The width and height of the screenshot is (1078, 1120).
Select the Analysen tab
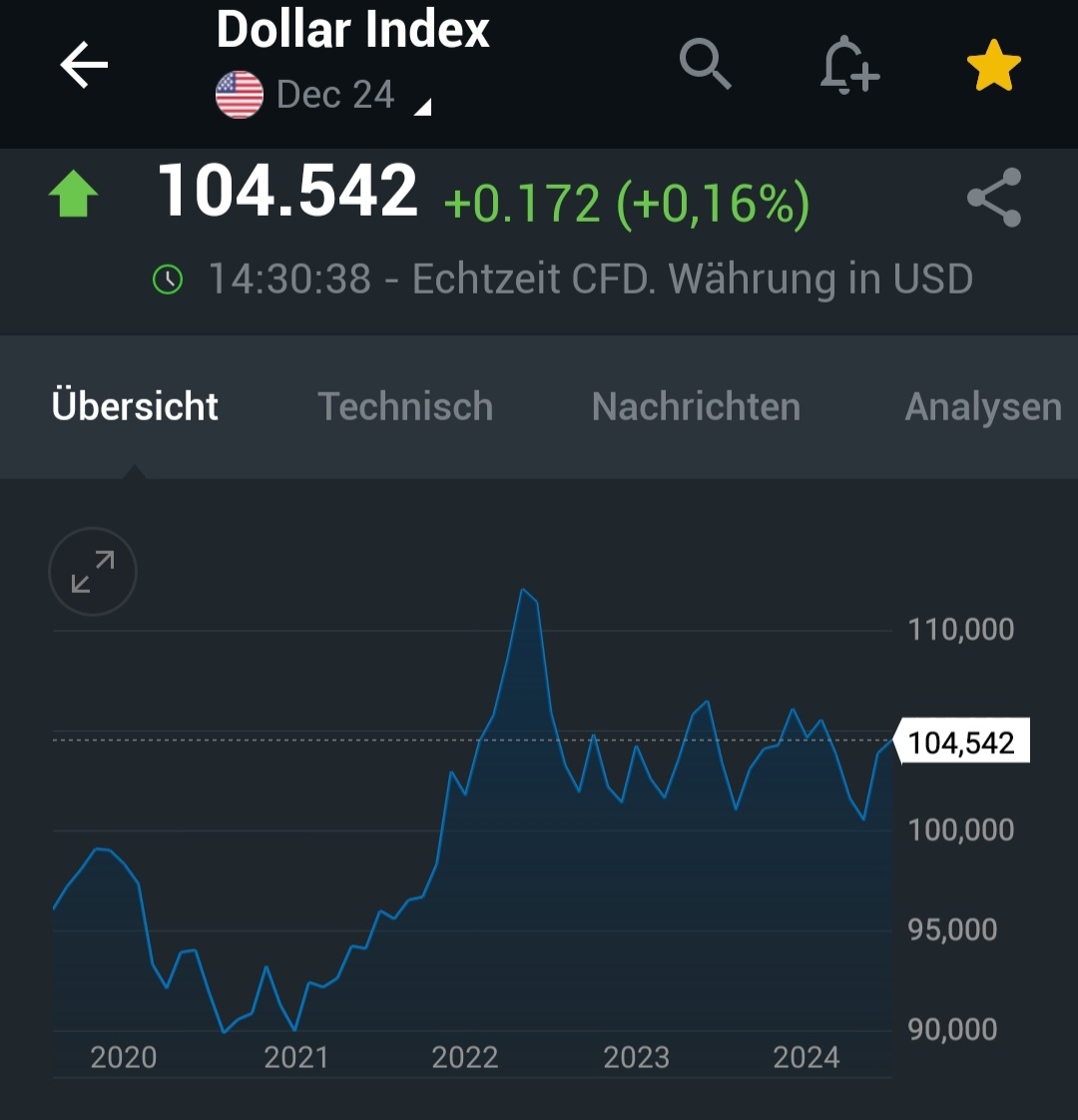pyautogui.click(x=982, y=406)
